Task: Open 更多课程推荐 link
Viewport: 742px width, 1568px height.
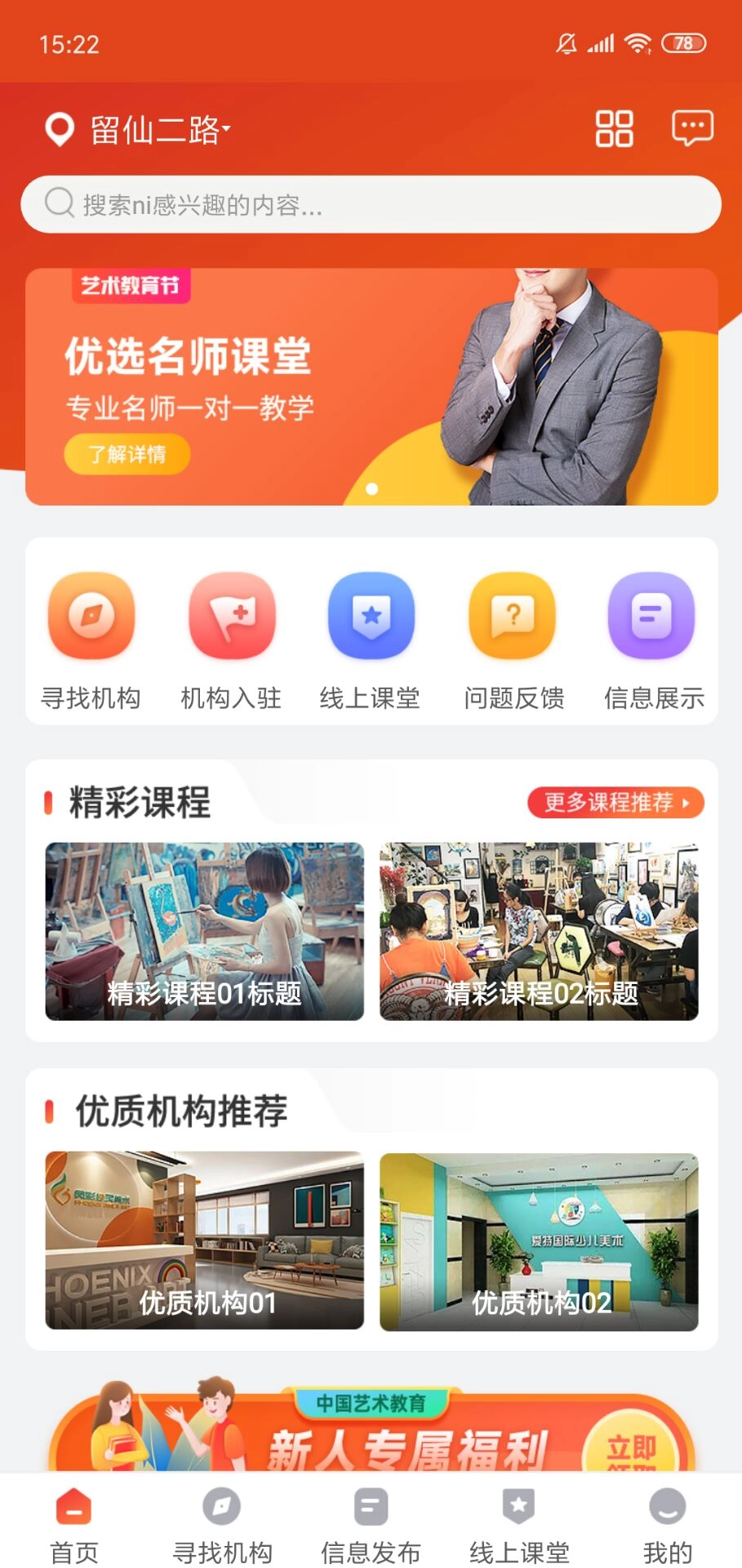Action: coord(615,803)
